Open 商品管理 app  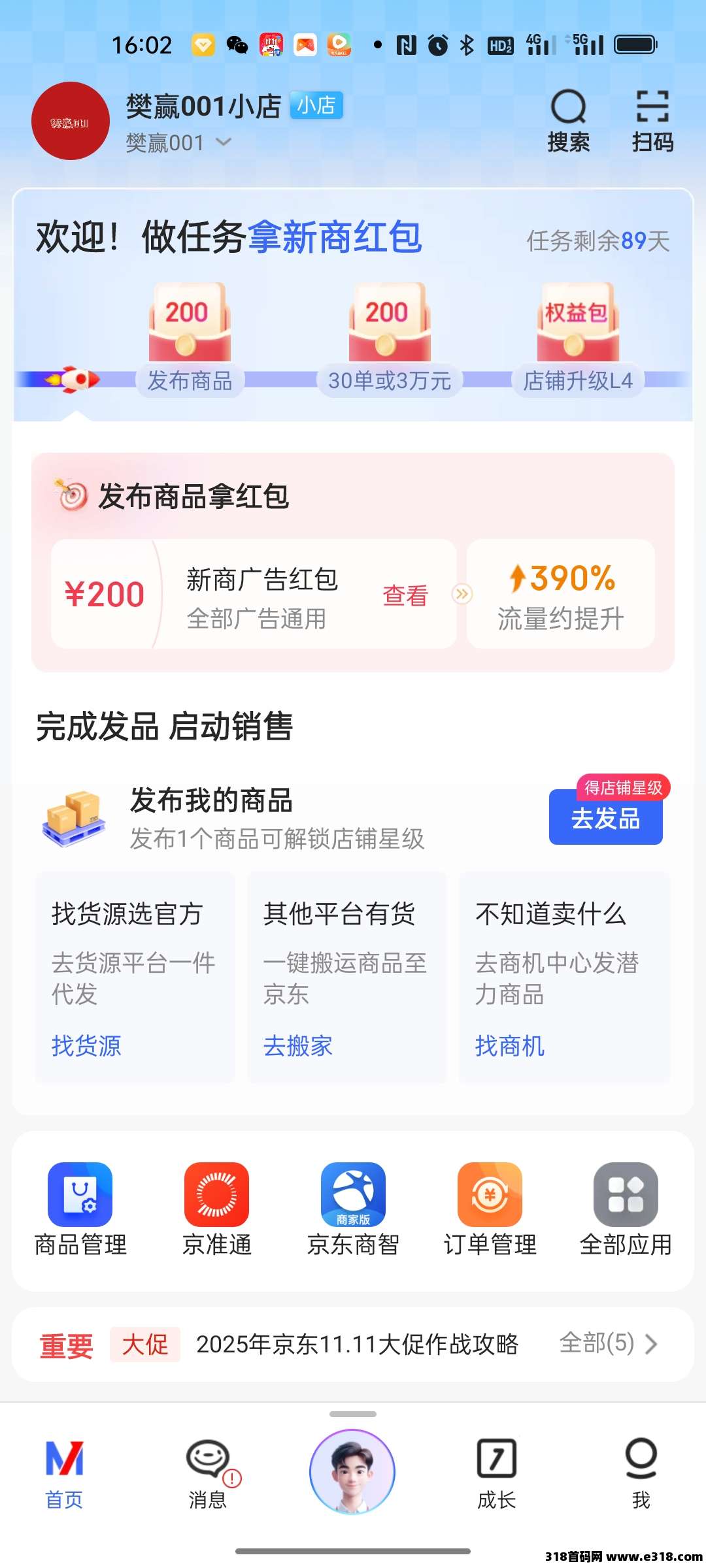click(80, 1209)
